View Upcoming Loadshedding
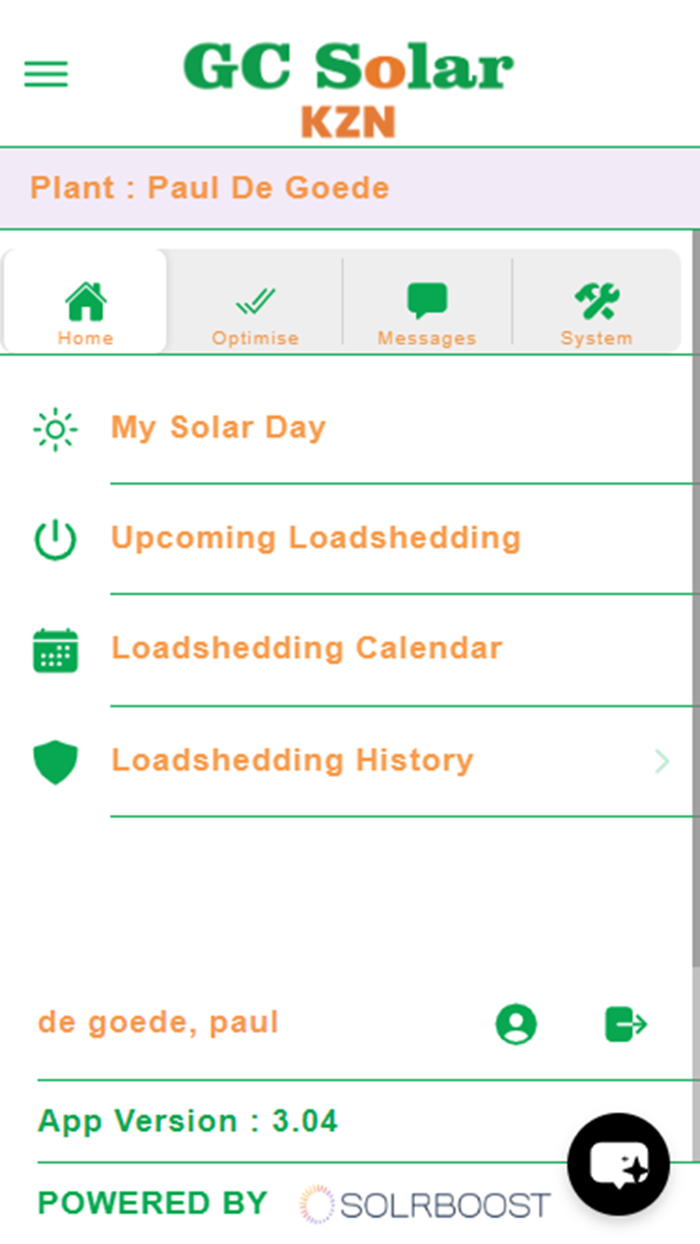The height and width of the screenshot is (1244, 700). (315, 538)
